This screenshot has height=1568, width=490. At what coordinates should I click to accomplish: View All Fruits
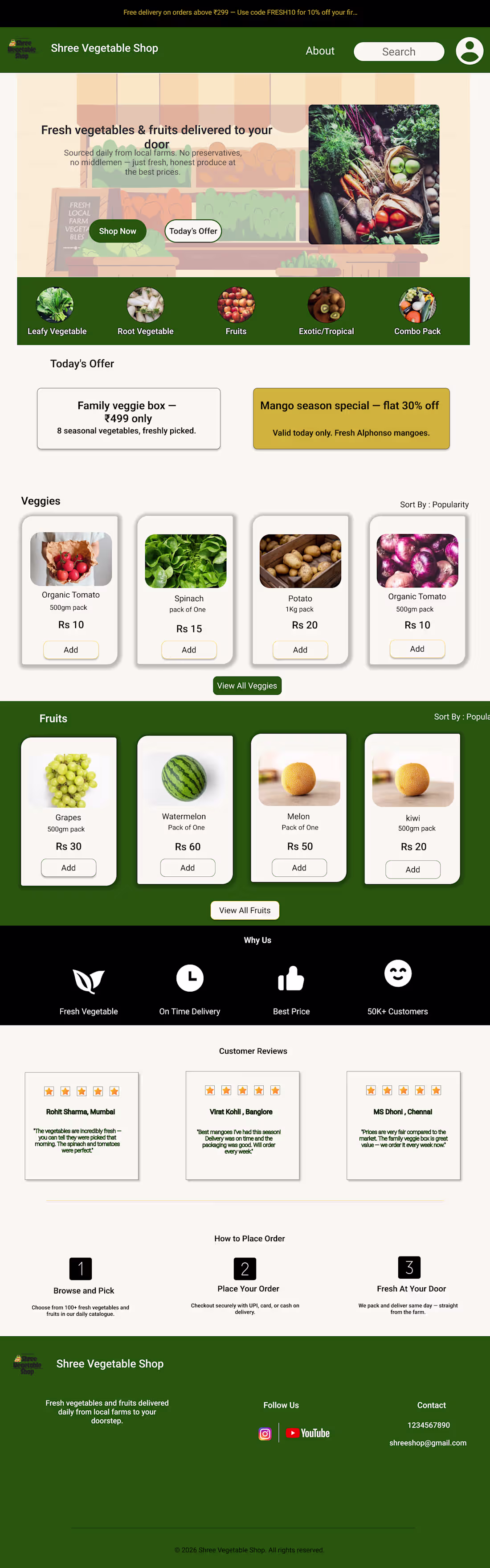pos(245,910)
